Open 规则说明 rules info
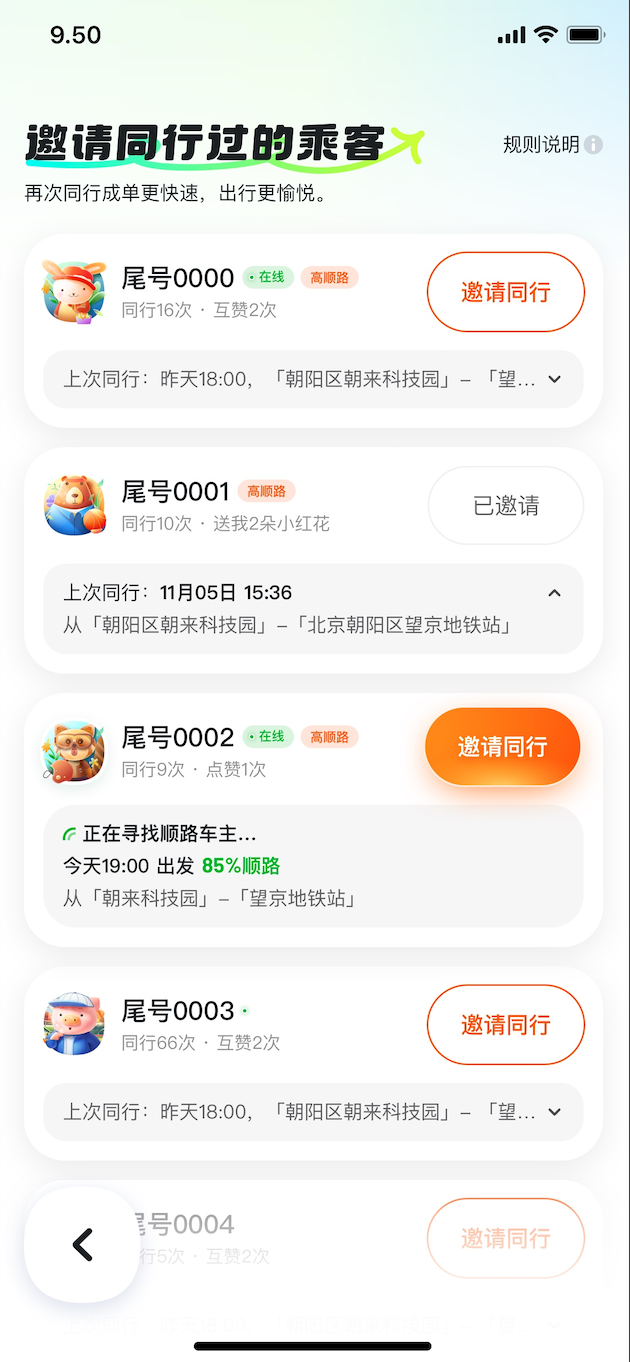The image size is (630, 1362). click(x=552, y=145)
